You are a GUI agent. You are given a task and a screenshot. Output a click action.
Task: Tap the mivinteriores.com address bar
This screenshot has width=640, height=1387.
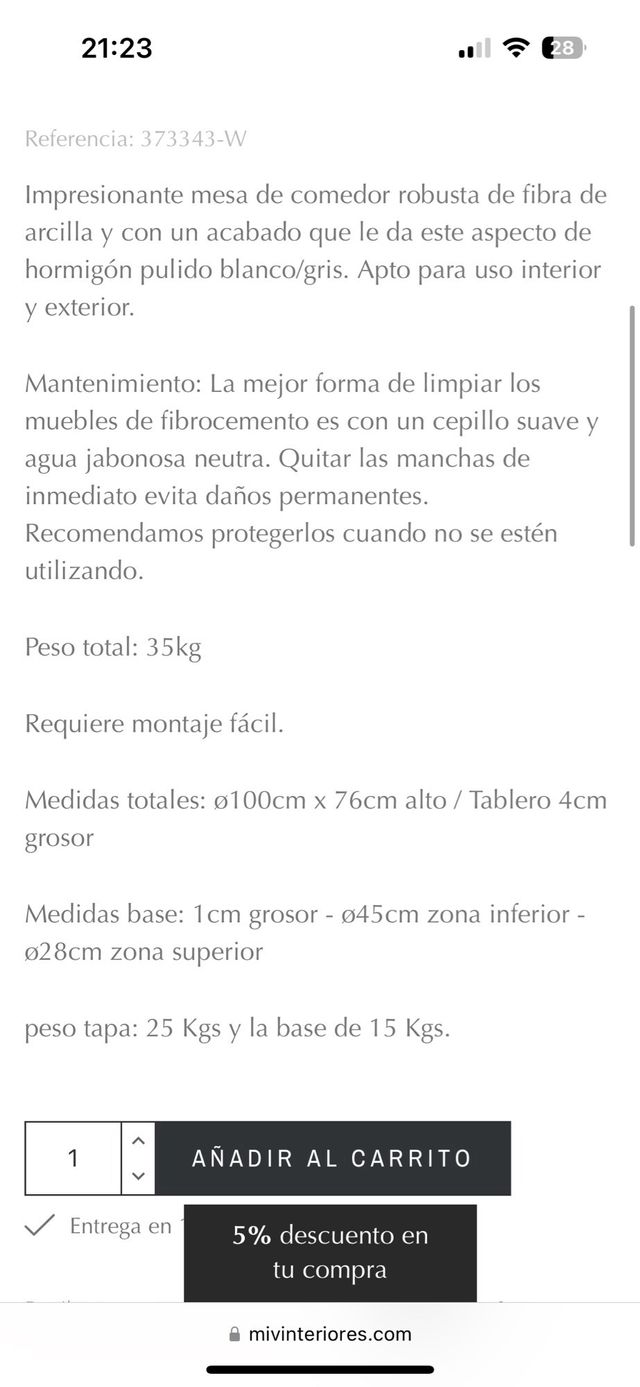coord(320,1333)
